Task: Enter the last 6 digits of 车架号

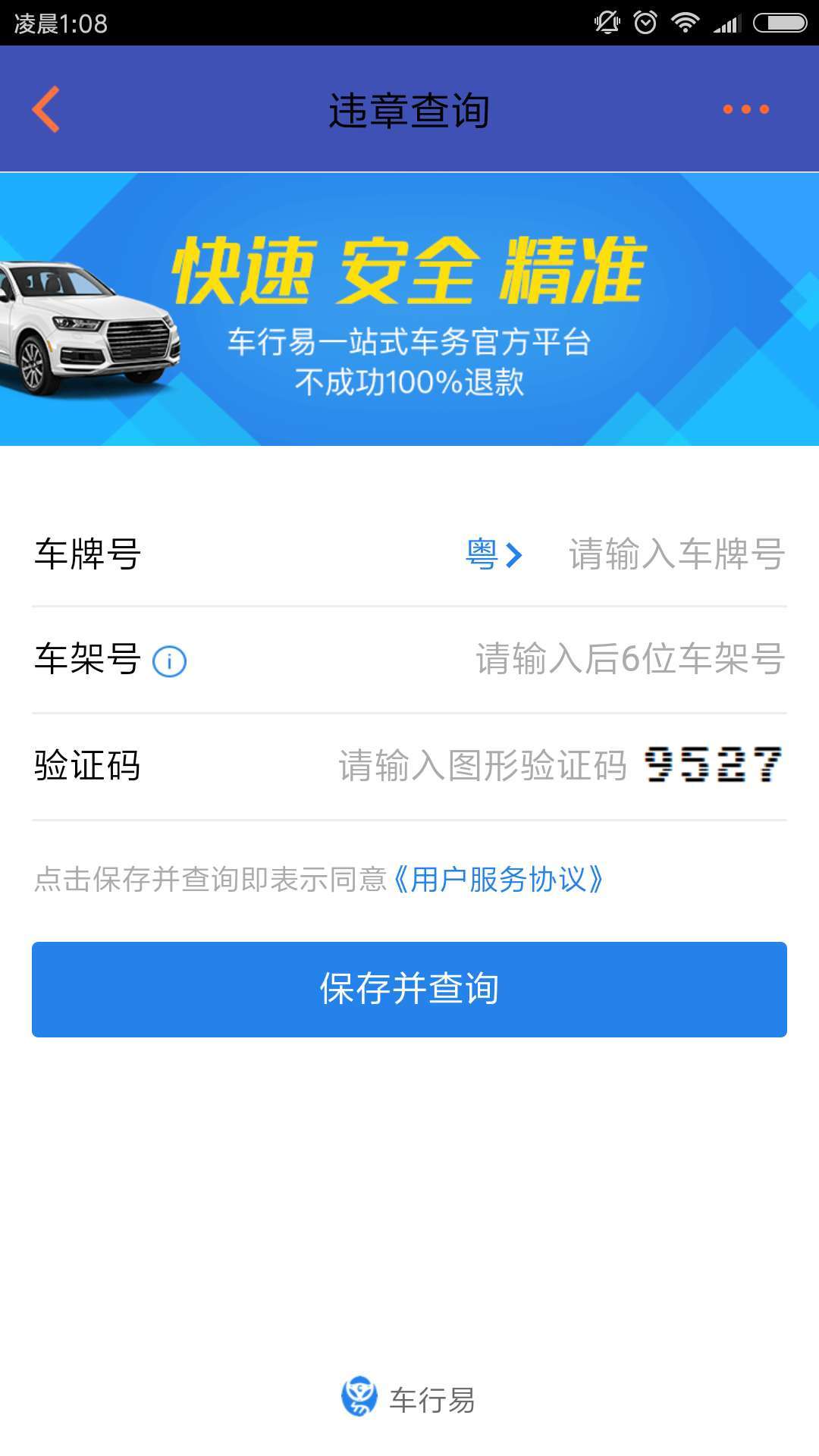Action: click(629, 660)
